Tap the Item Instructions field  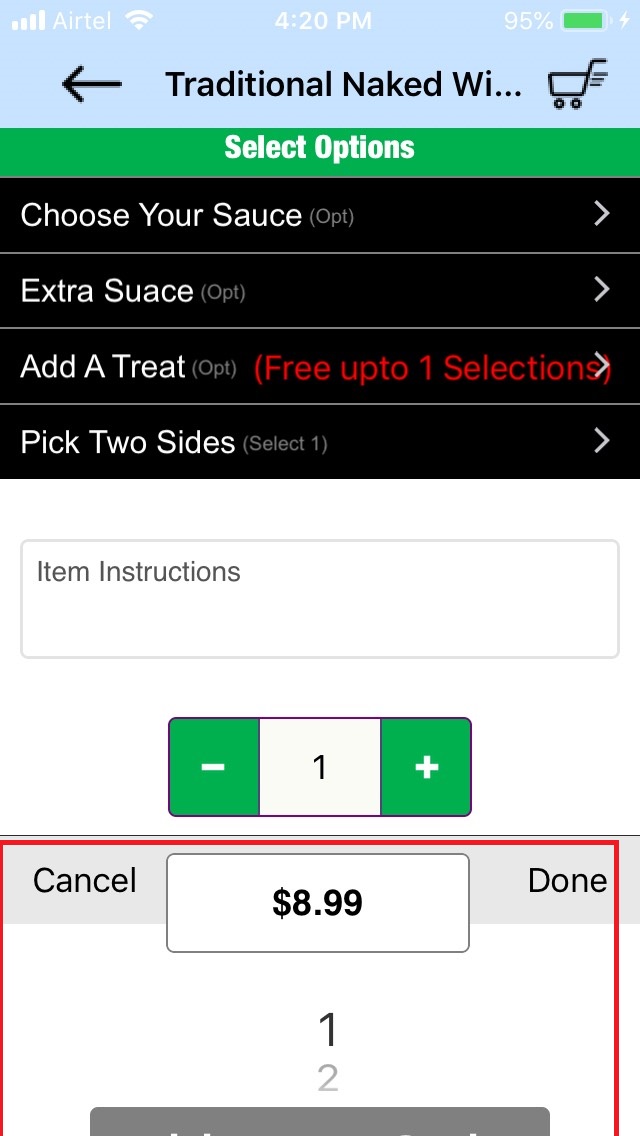319,599
